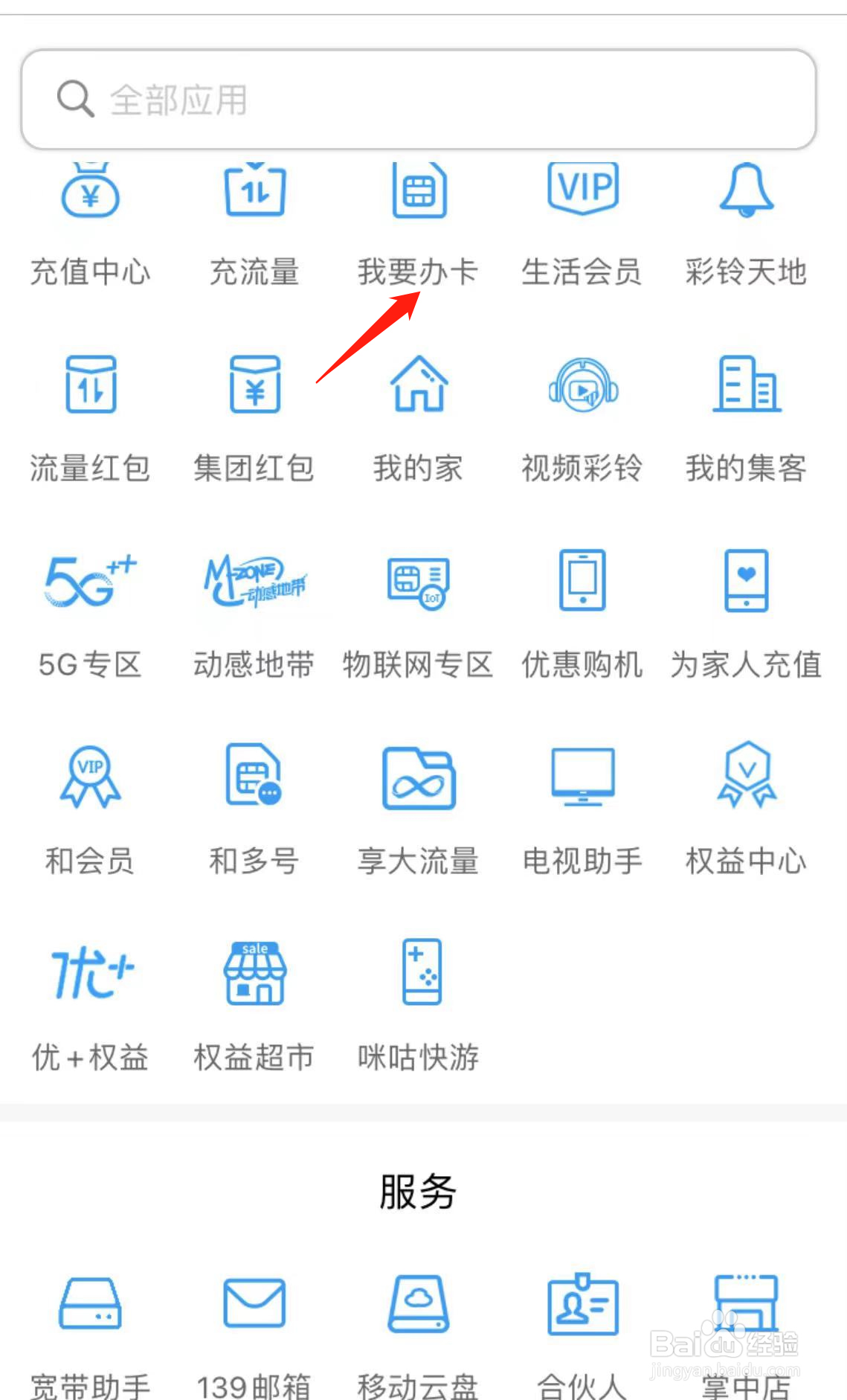Launch 咪咕快游 games

click(419, 1007)
